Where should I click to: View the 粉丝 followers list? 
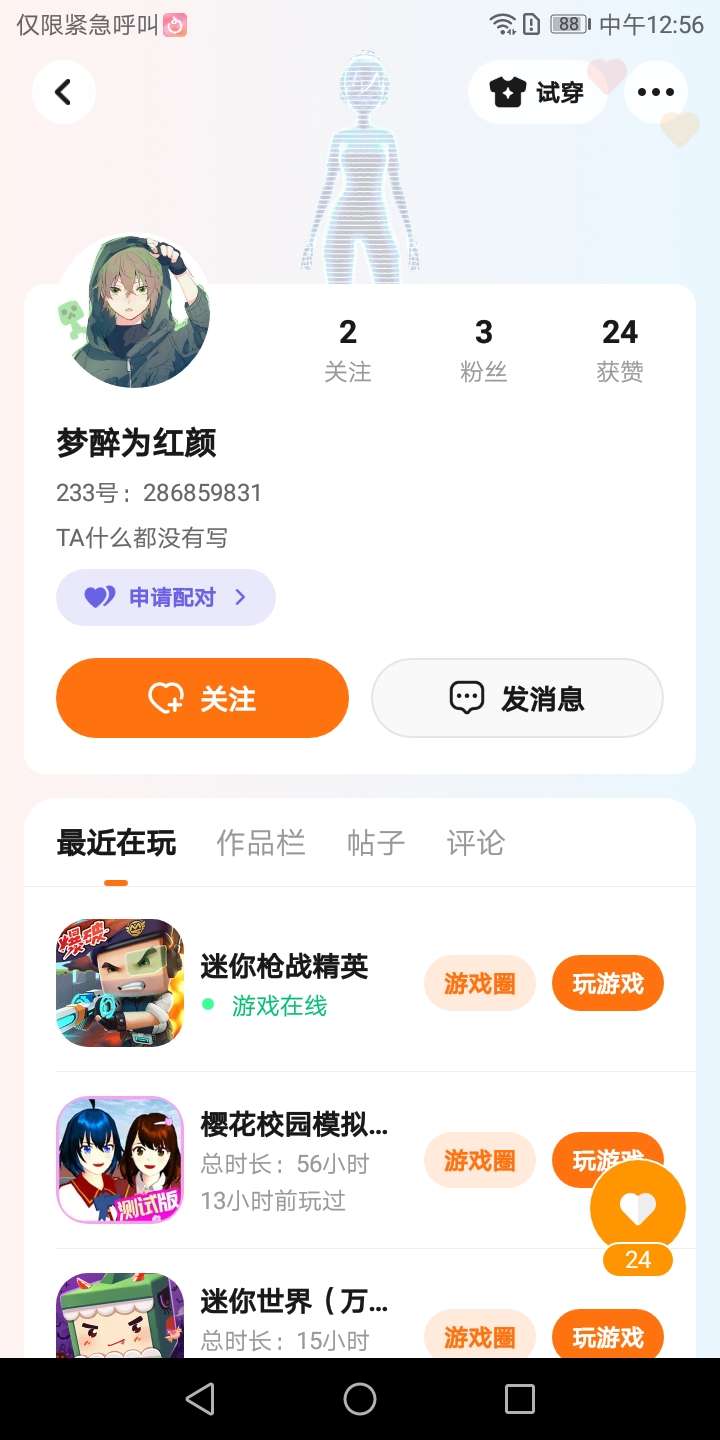[x=484, y=349]
